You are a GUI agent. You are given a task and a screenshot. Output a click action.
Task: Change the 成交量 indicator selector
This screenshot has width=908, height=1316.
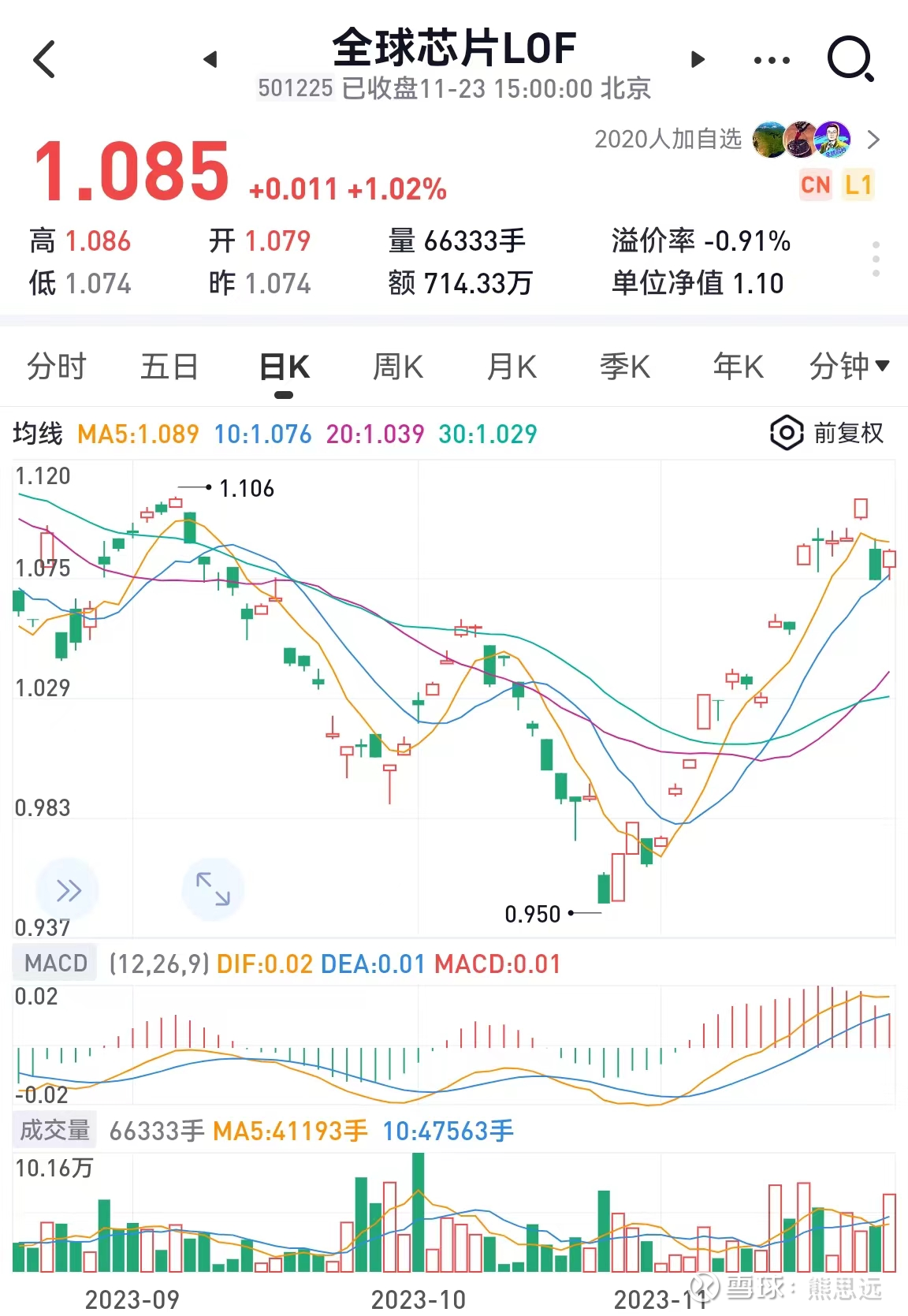(55, 1131)
